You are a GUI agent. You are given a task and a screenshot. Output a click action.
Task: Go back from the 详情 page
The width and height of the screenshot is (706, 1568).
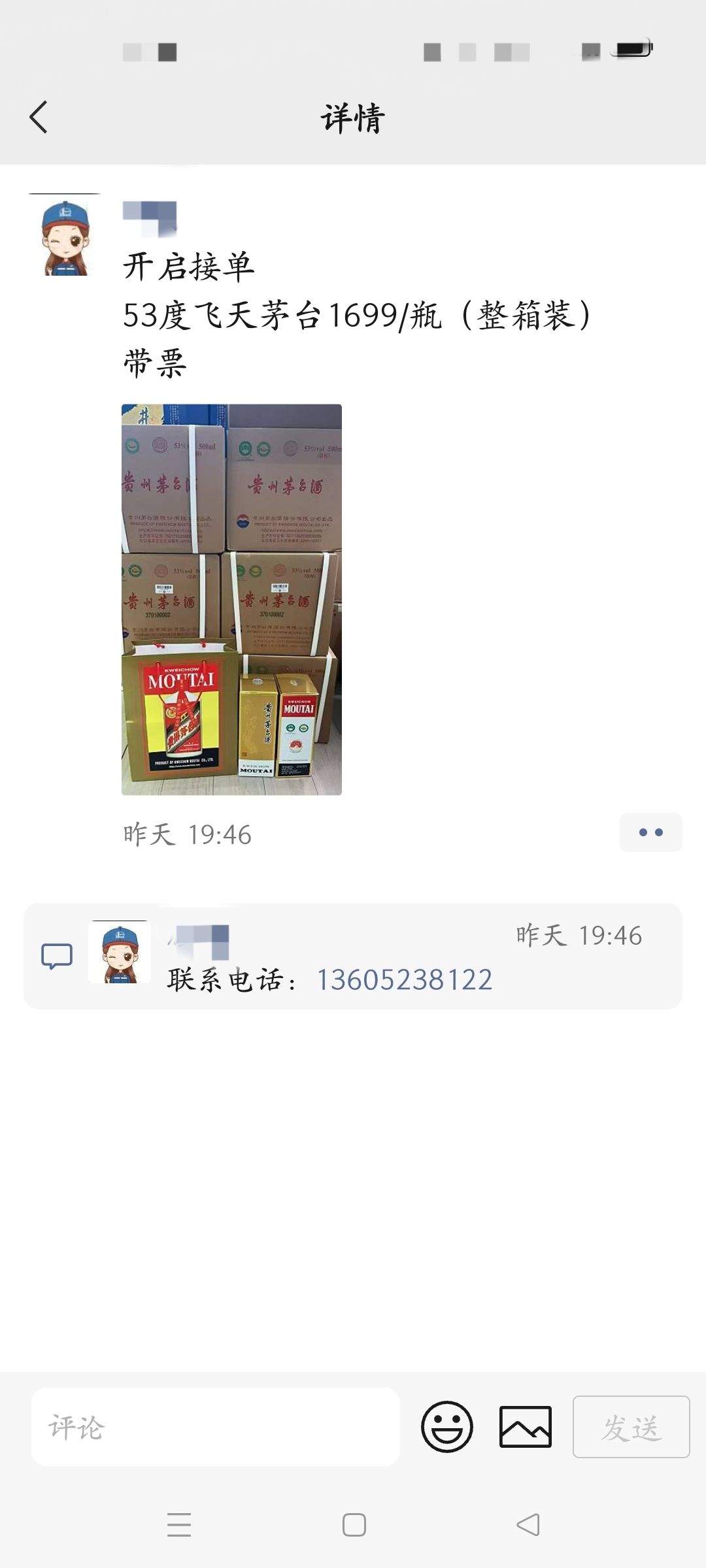39,118
